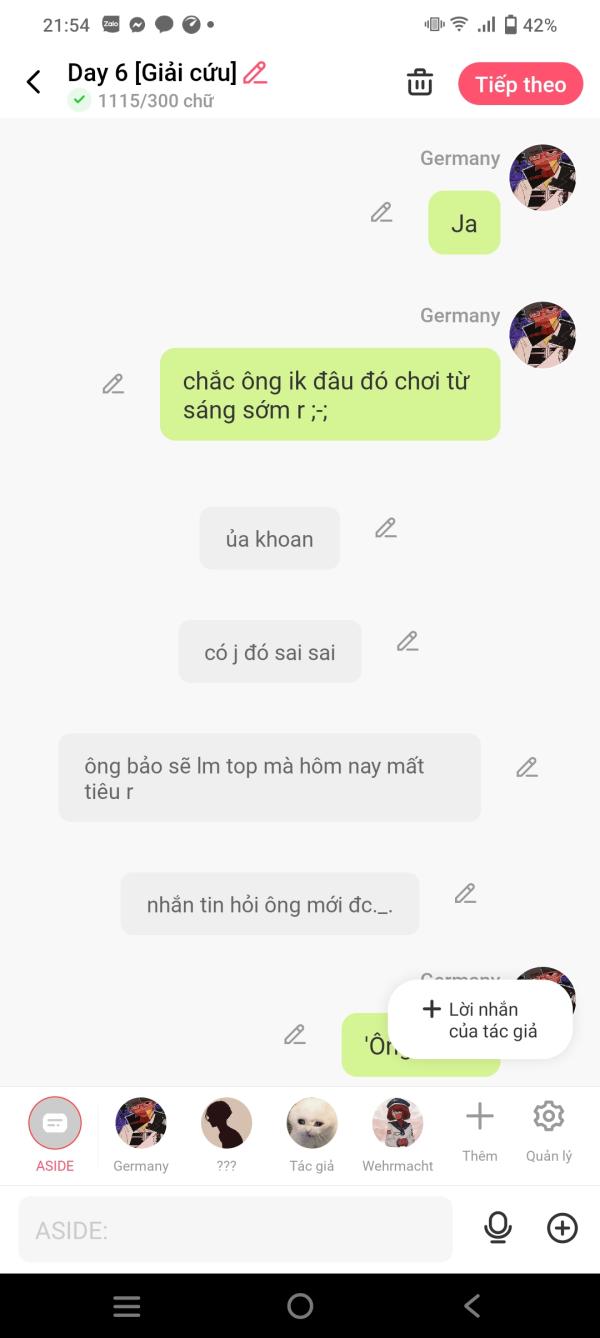Screen dimensions: 600x1338
Task: Add a new character with Thêm
Action: pos(480,1131)
